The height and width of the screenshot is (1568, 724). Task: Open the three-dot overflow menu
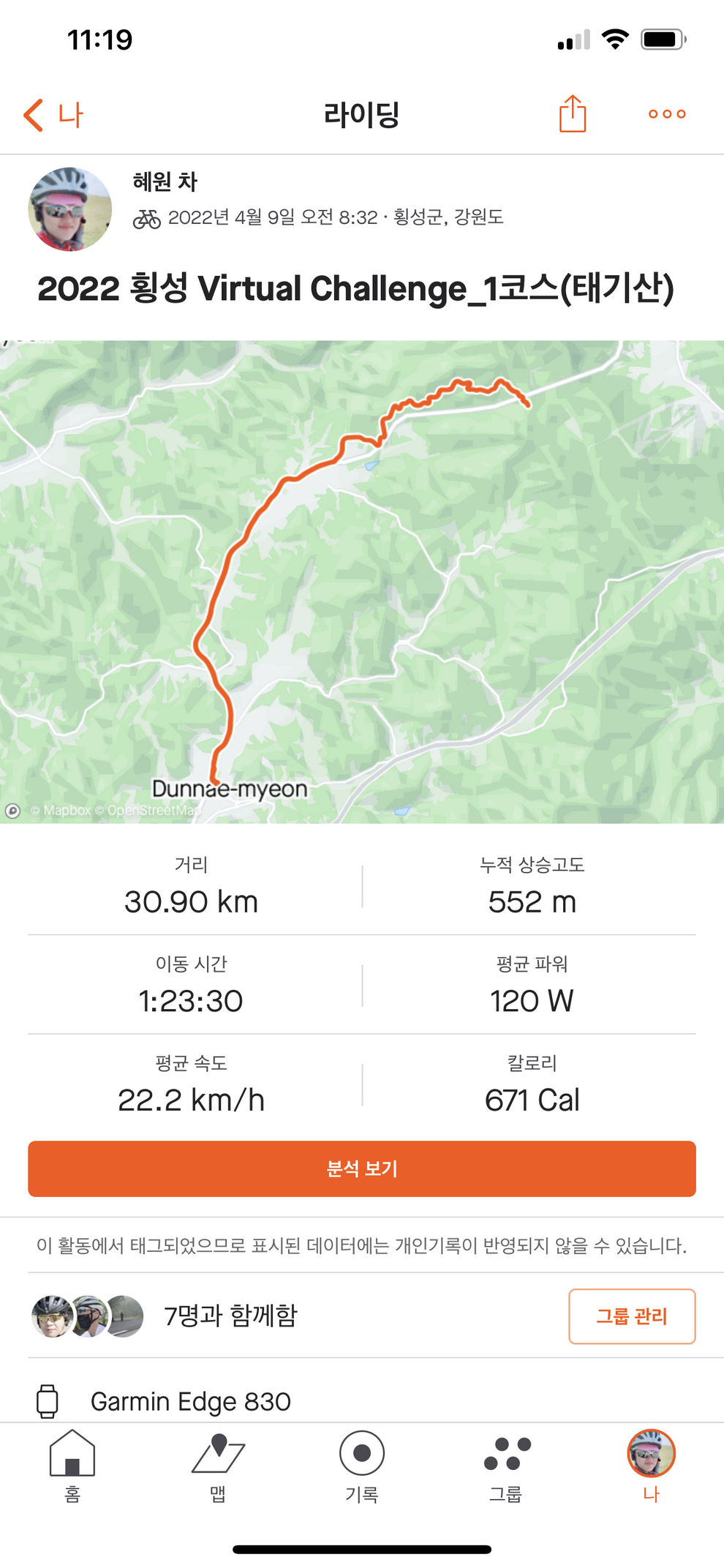click(x=666, y=114)
